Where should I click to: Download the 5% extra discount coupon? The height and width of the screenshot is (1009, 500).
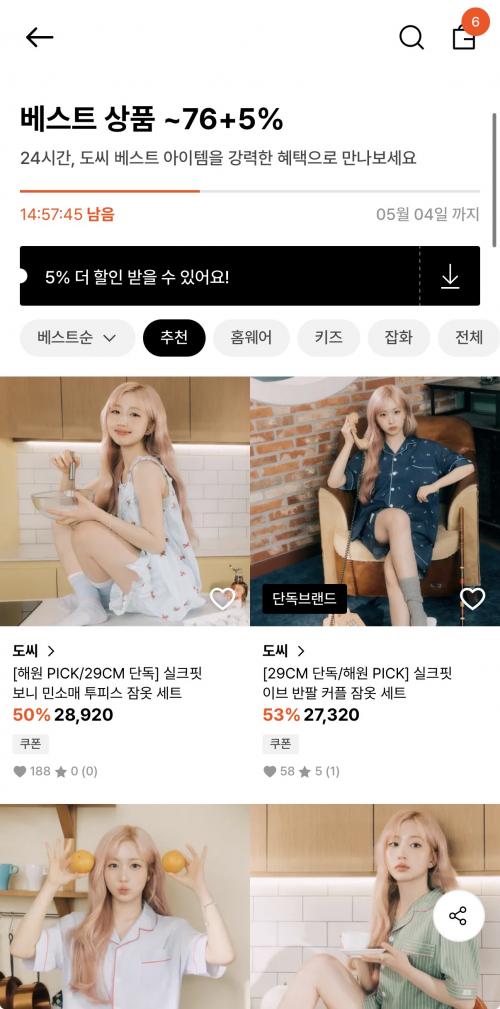(x=450, y=277)
